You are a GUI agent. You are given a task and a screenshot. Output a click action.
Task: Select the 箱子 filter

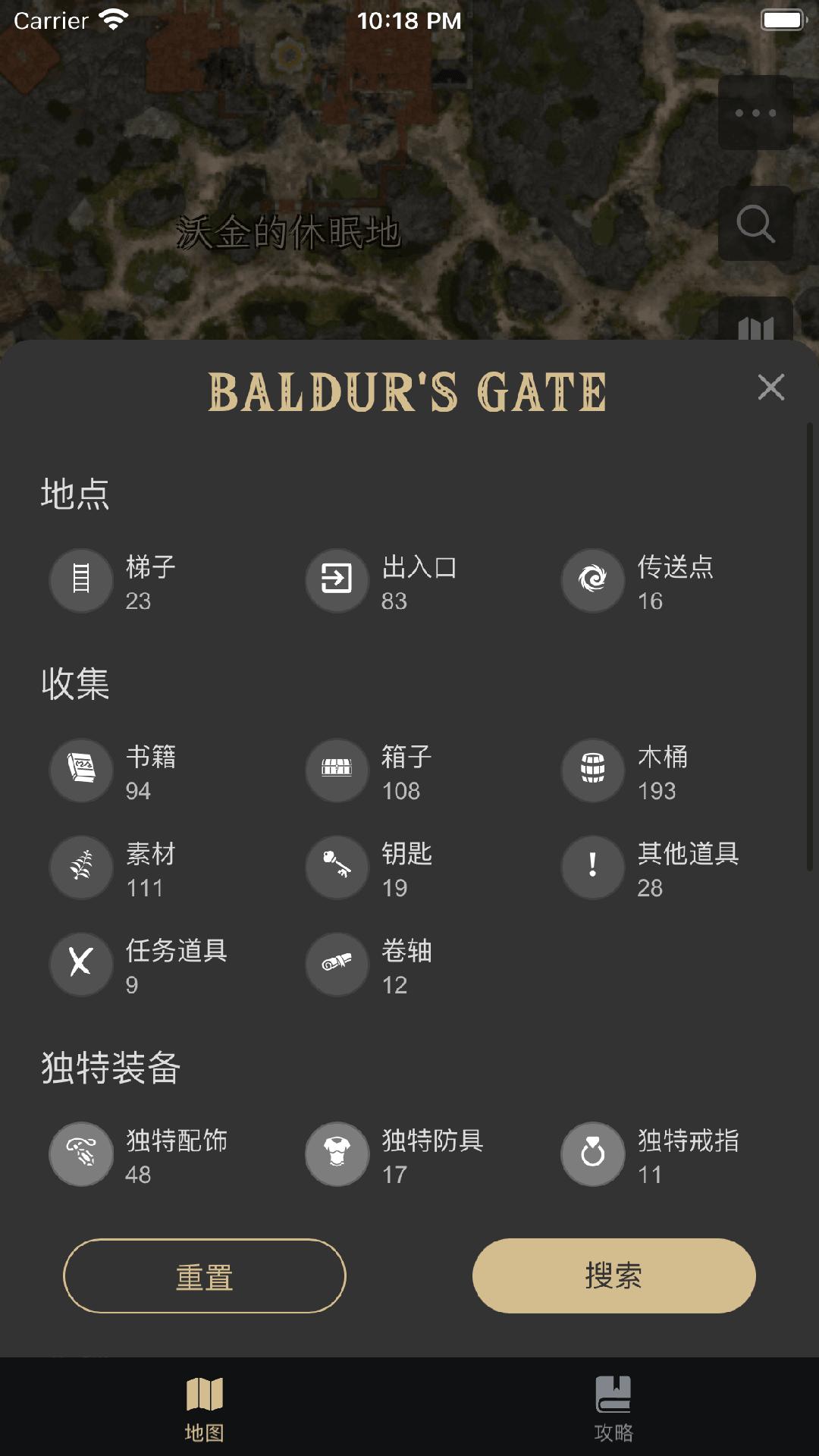(337, 770)
